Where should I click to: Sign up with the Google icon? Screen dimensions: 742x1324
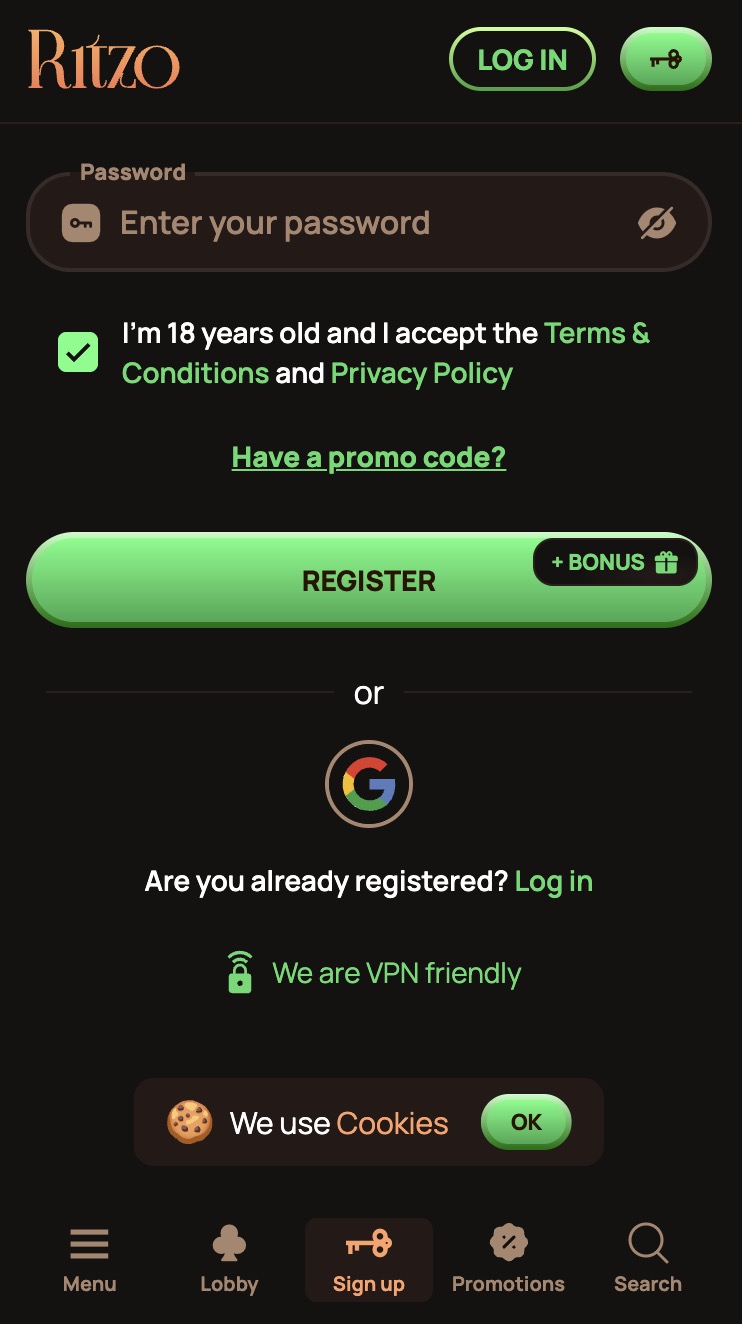[369, 784]
